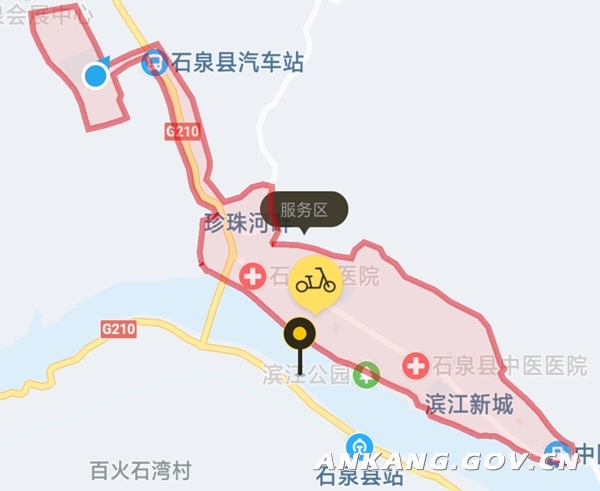Open the 滨江公园 park marker

click(367, 375)
